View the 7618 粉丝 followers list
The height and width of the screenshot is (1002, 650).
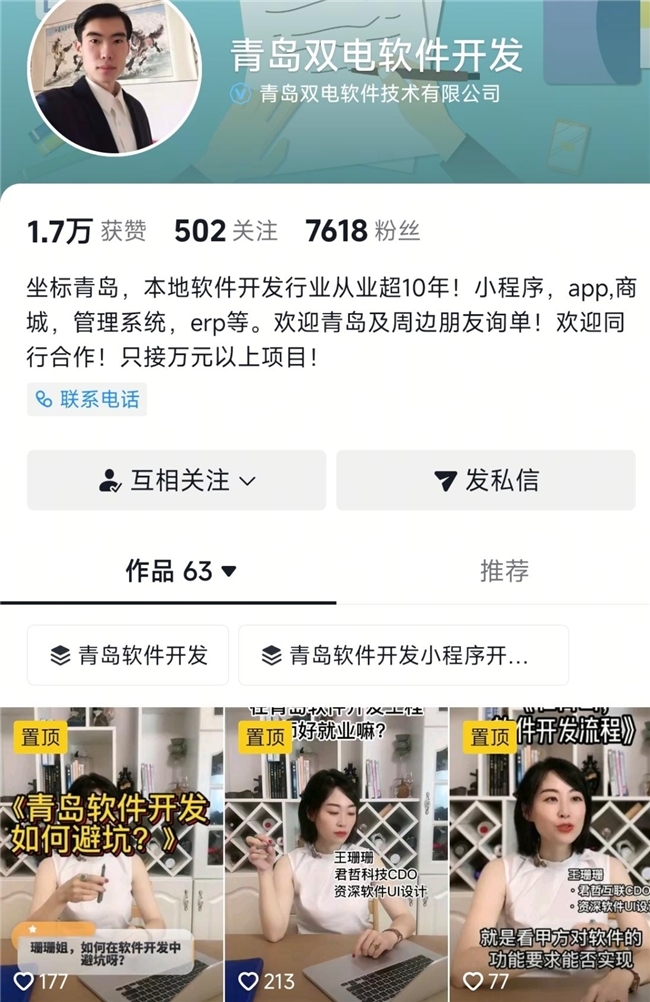362,231
